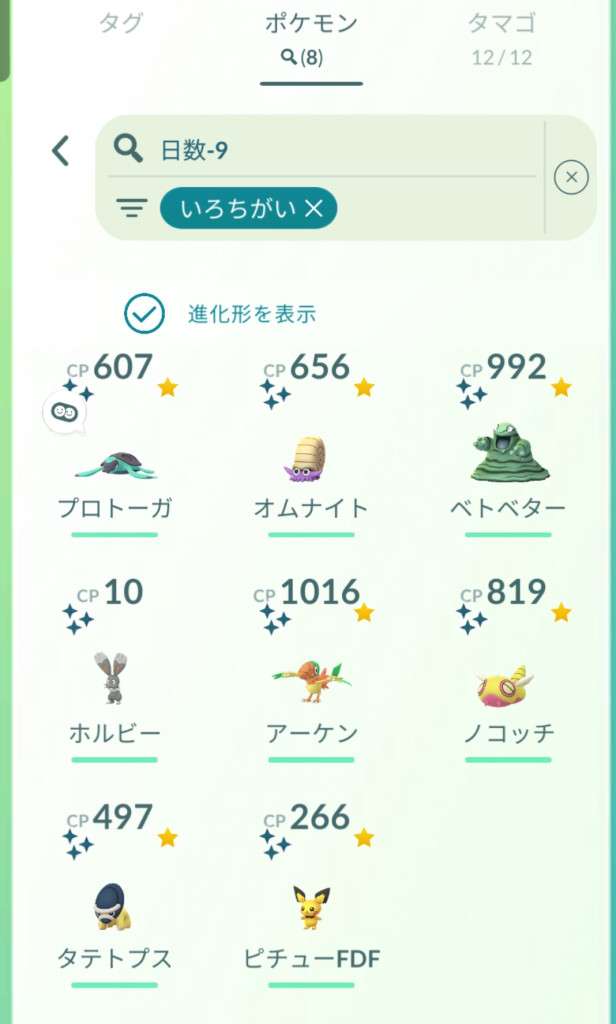The height and width of the screenshot is (1024, 616).
Task: Go back with the left arrow
Action: coord(61,151)
